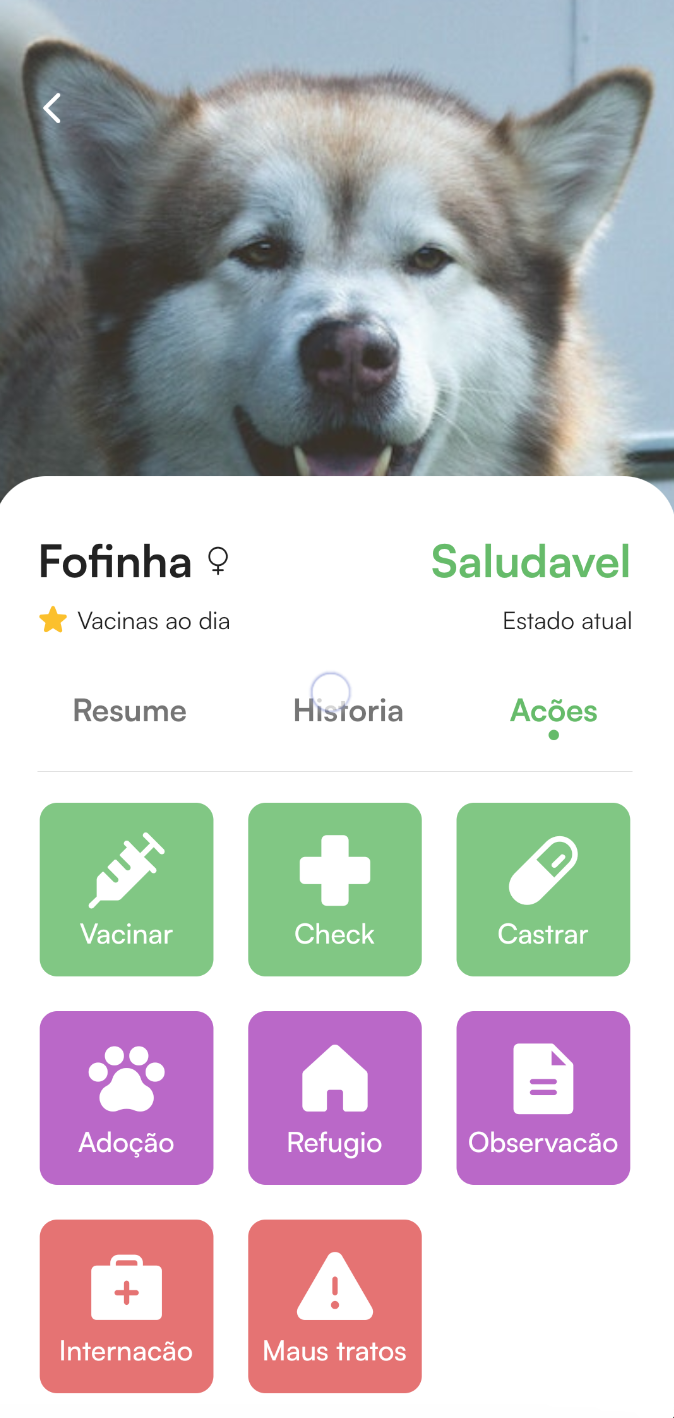Report Maus tratos
This screenshot has height=1418, width=674.
[x=335, y=1306]
